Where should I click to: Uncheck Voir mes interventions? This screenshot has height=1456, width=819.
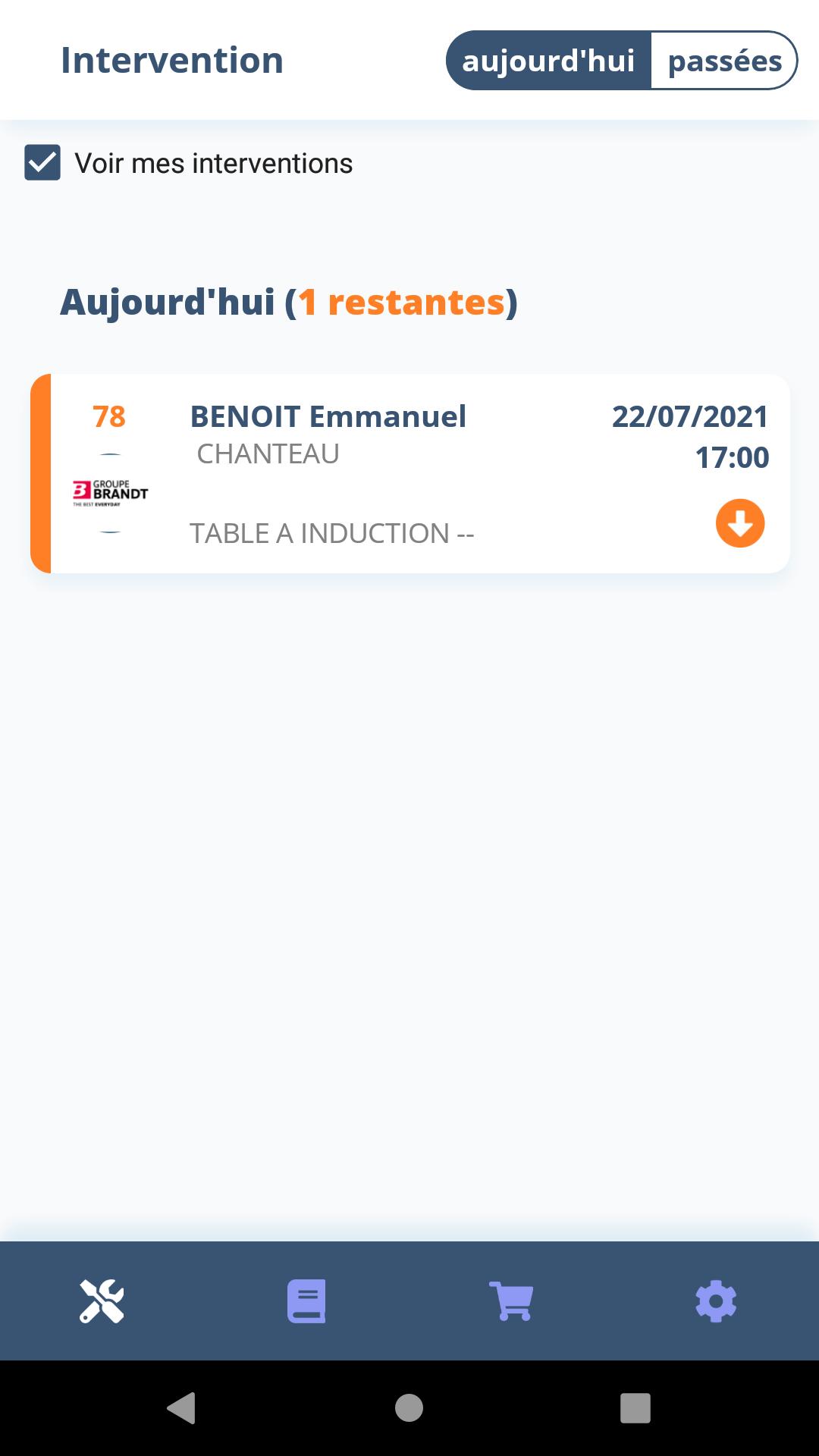click(42, 163)
